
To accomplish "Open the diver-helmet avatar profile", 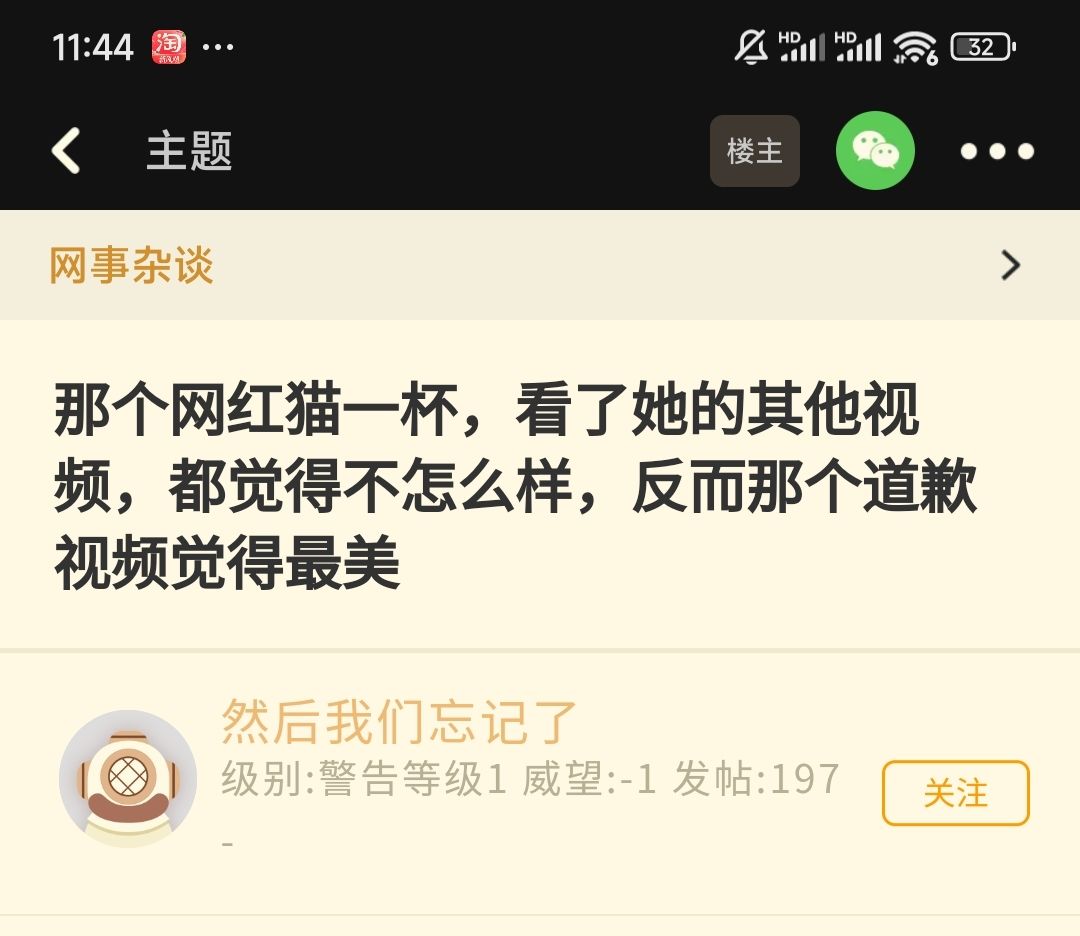I will 128,779.
